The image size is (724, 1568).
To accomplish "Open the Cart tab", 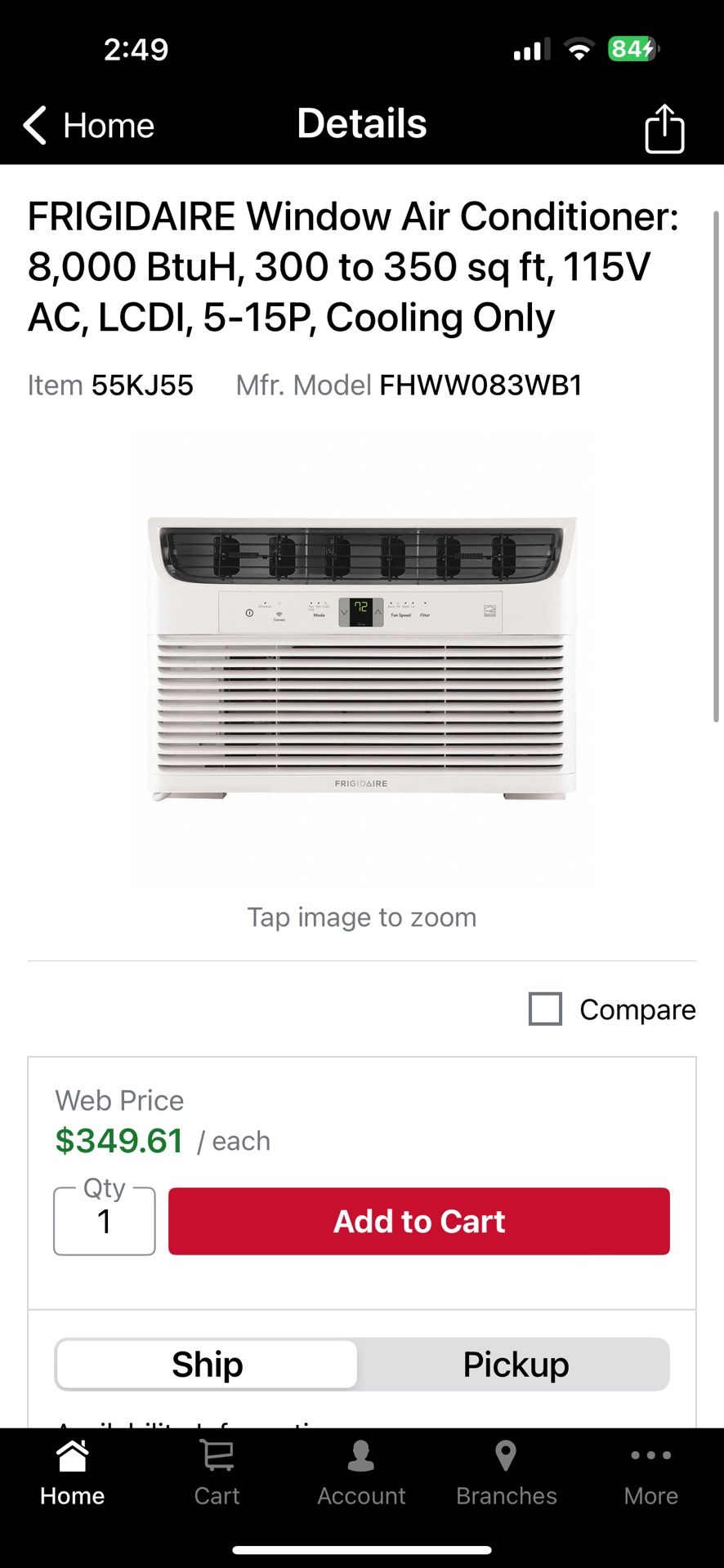I will [217, 1473].
